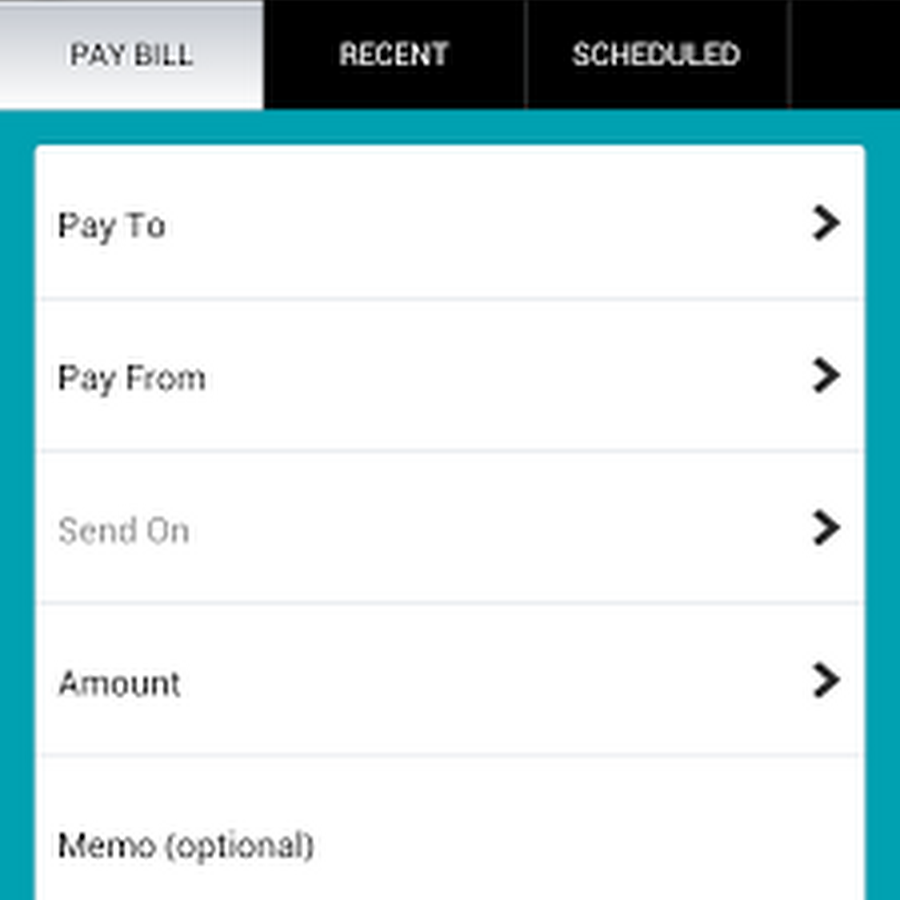This screenshot has width=900, height=900.
Task: Choose the Pay From account
Action: pos(449,377)
